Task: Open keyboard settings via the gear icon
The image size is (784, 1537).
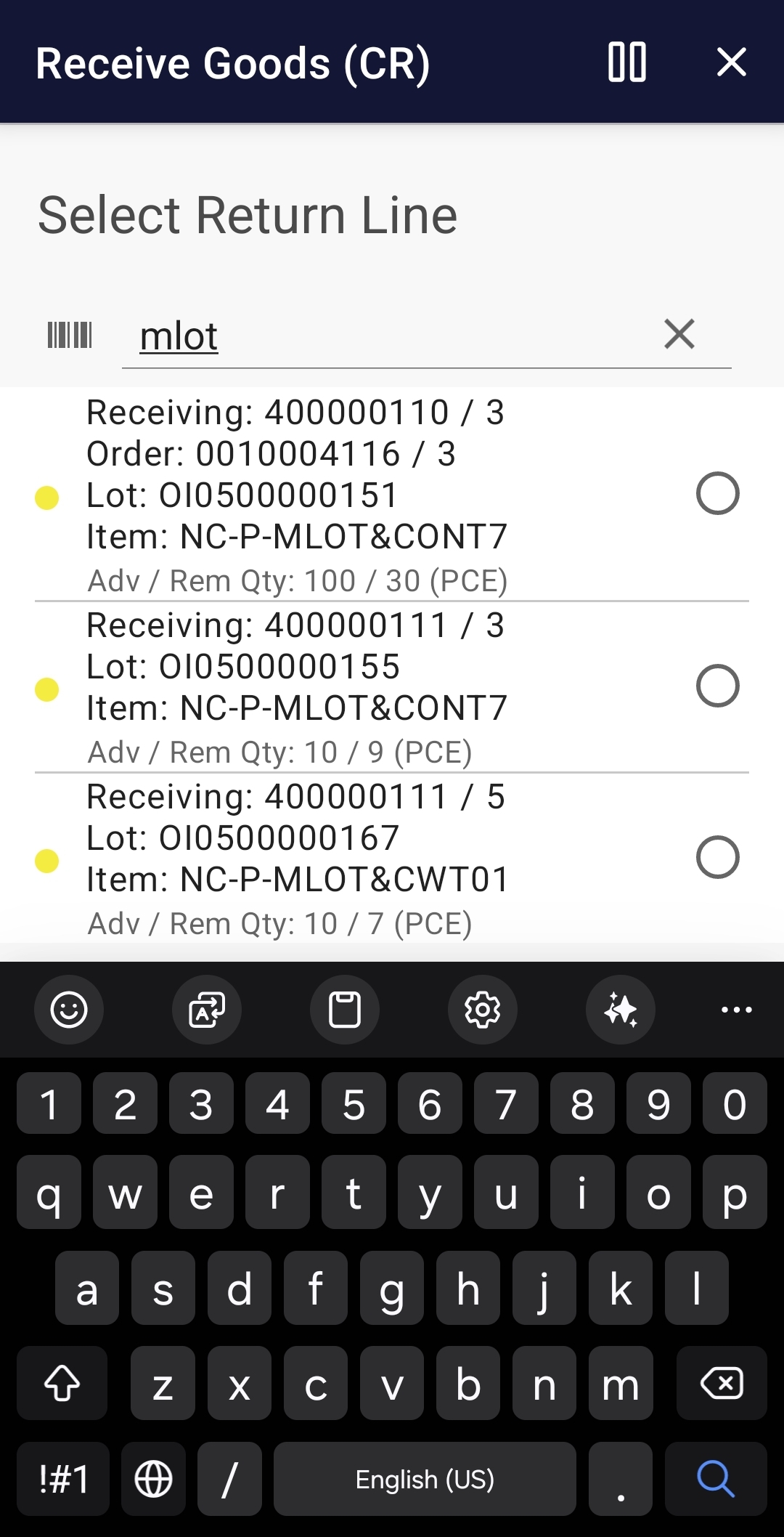Action: pos(482,1010)
